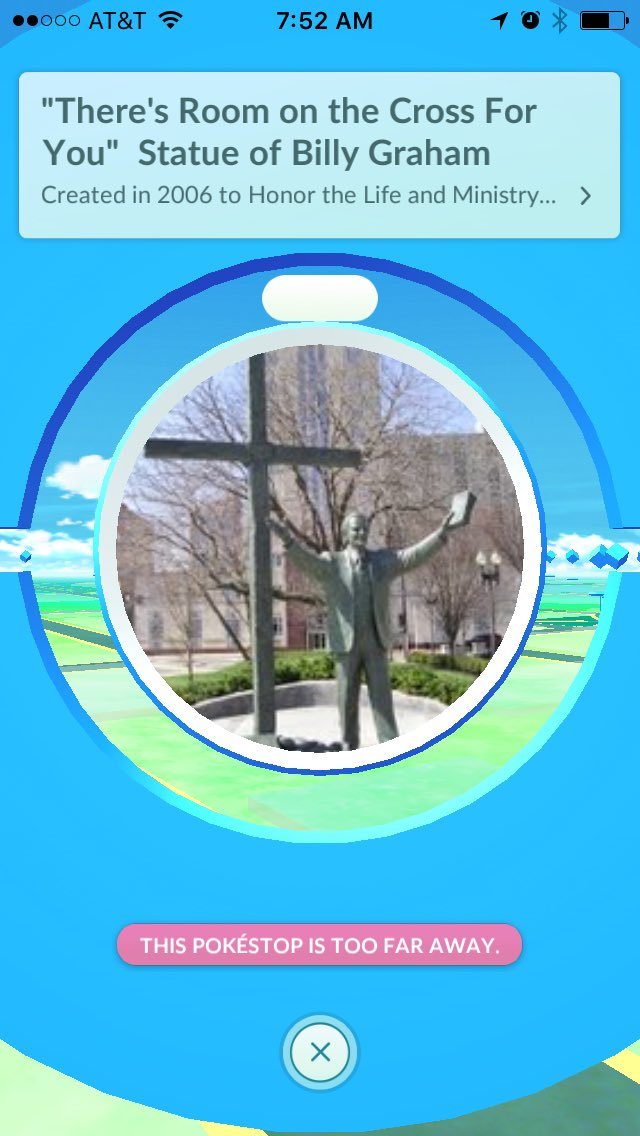Open the Billy Graham statue details card
The height and width of the screenshot is (1136, 640).
tap(319, 154)
